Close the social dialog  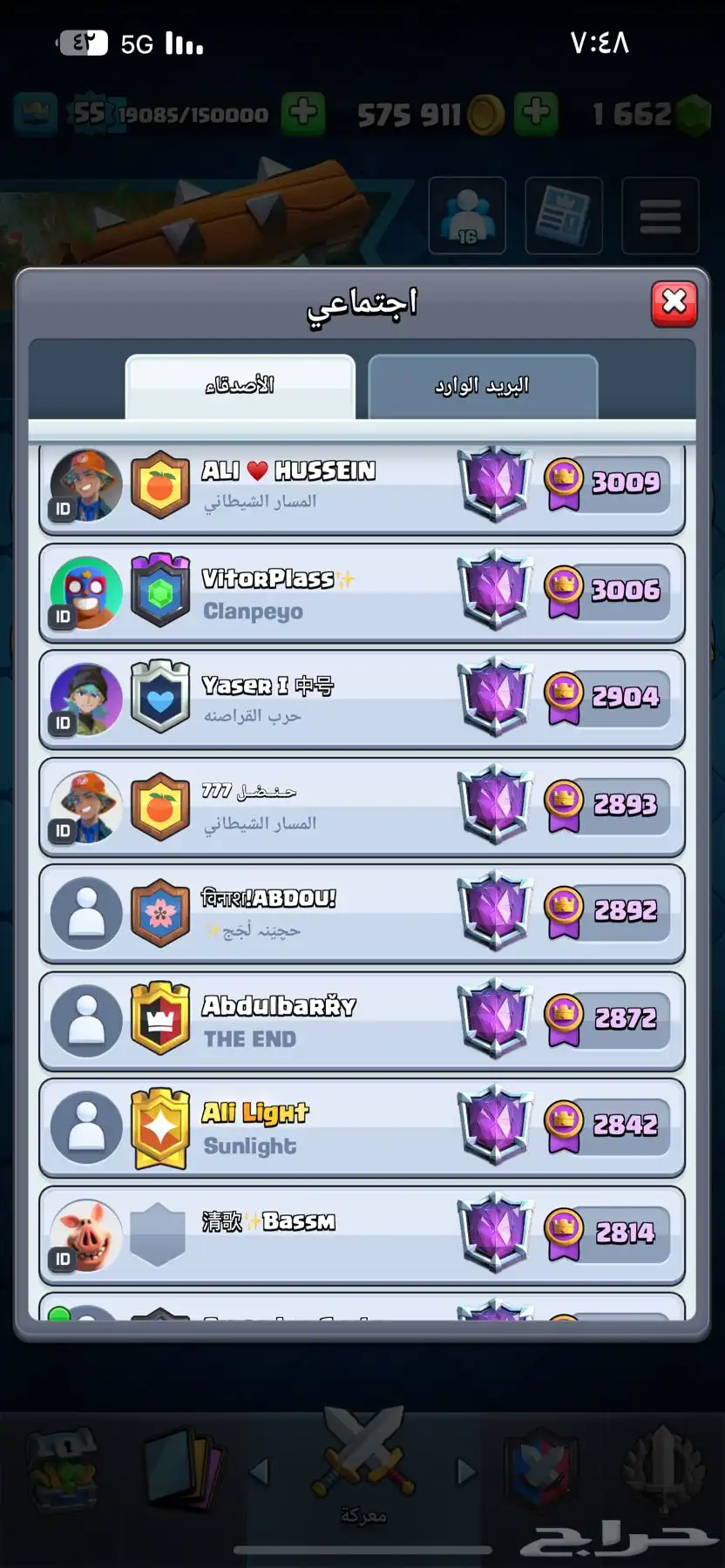[x=674, y=303]
